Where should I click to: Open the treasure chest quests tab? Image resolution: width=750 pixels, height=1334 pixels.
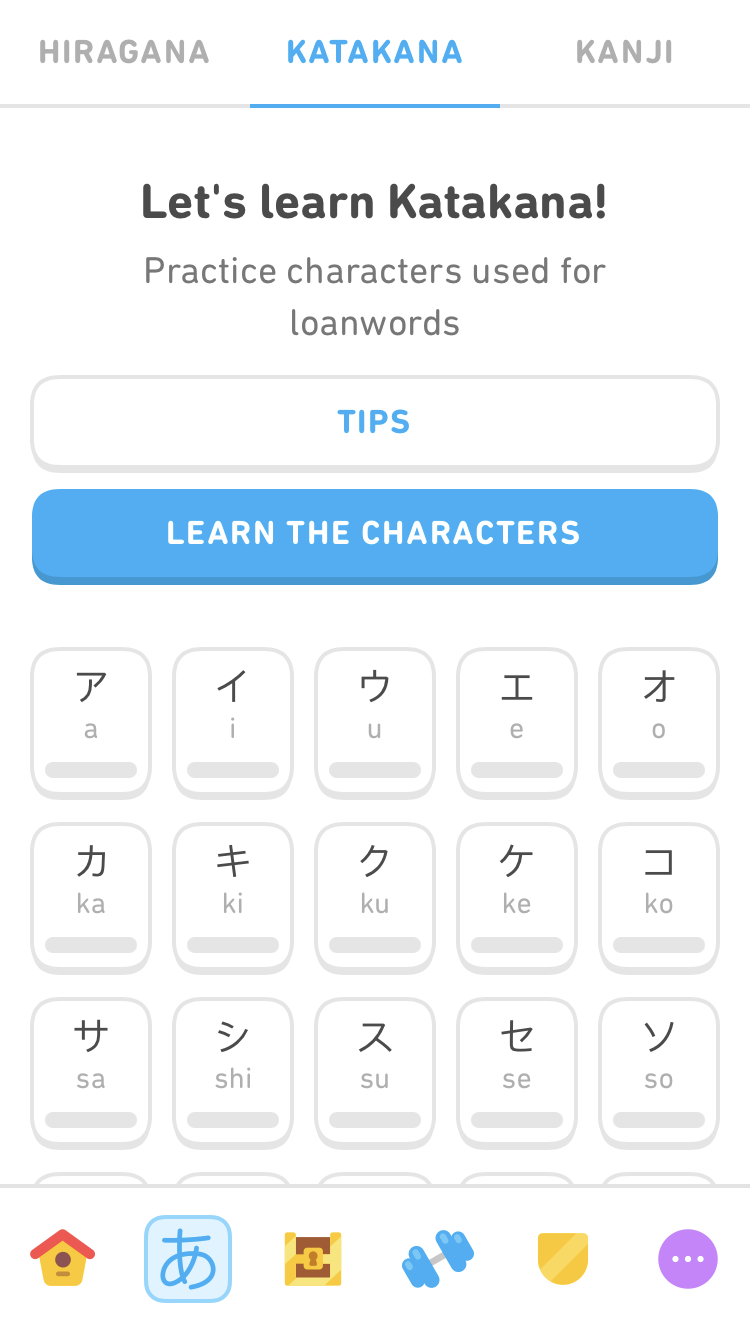point(313,1259)
